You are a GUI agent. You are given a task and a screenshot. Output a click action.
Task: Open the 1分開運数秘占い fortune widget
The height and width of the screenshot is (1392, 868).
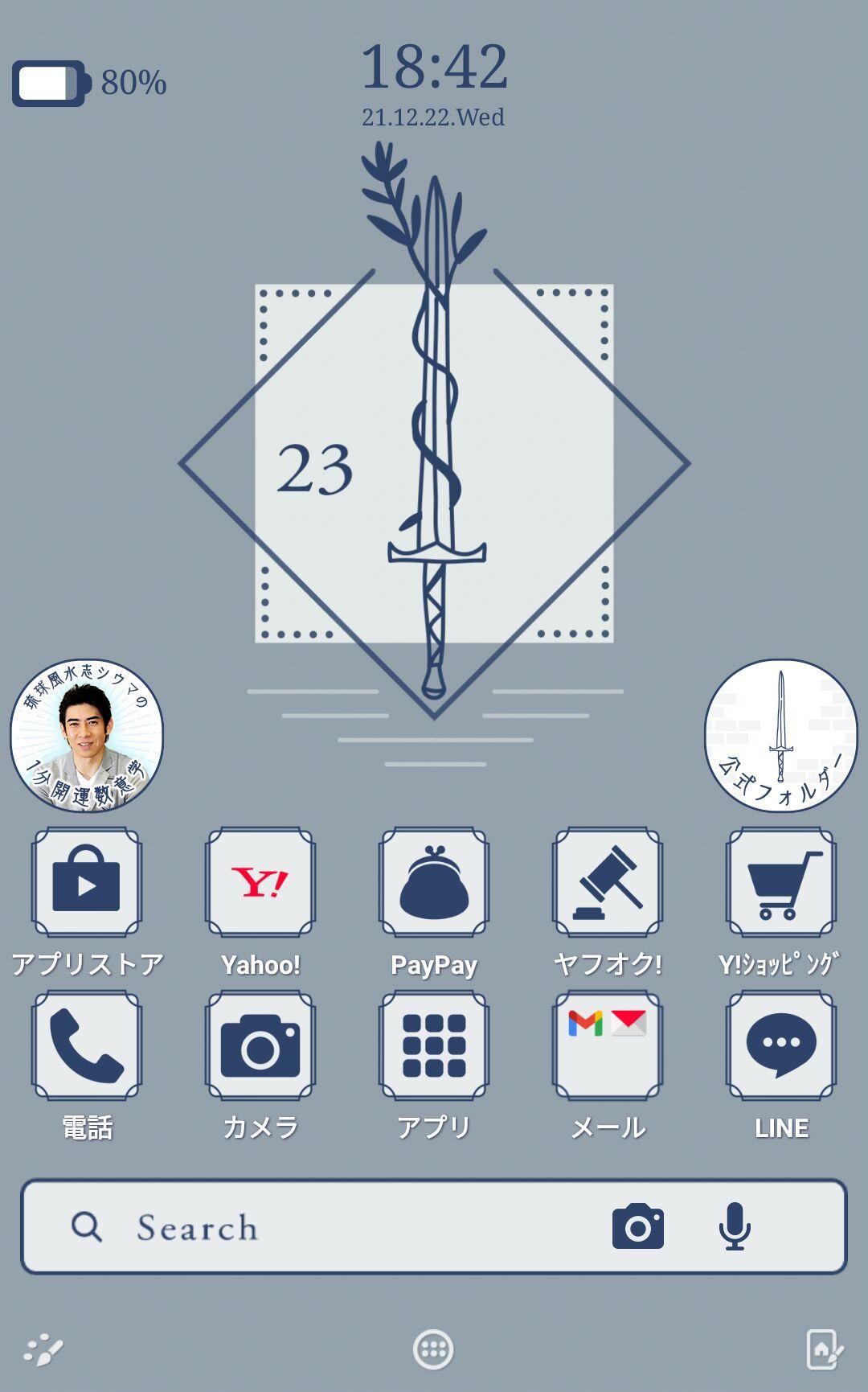coord(87,735)
